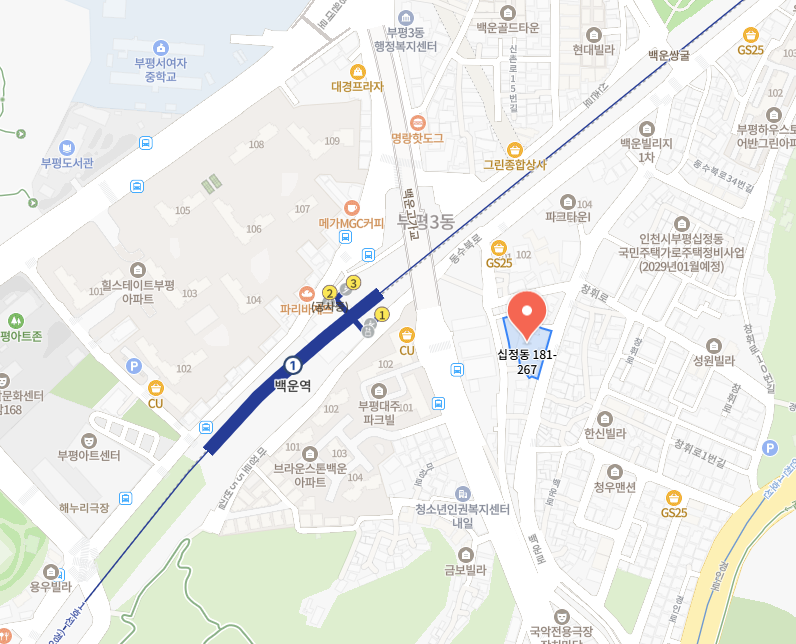Screen dimensions: 796x644
Task: Open the 대경프라자 shopping marker
Action: 357,69
